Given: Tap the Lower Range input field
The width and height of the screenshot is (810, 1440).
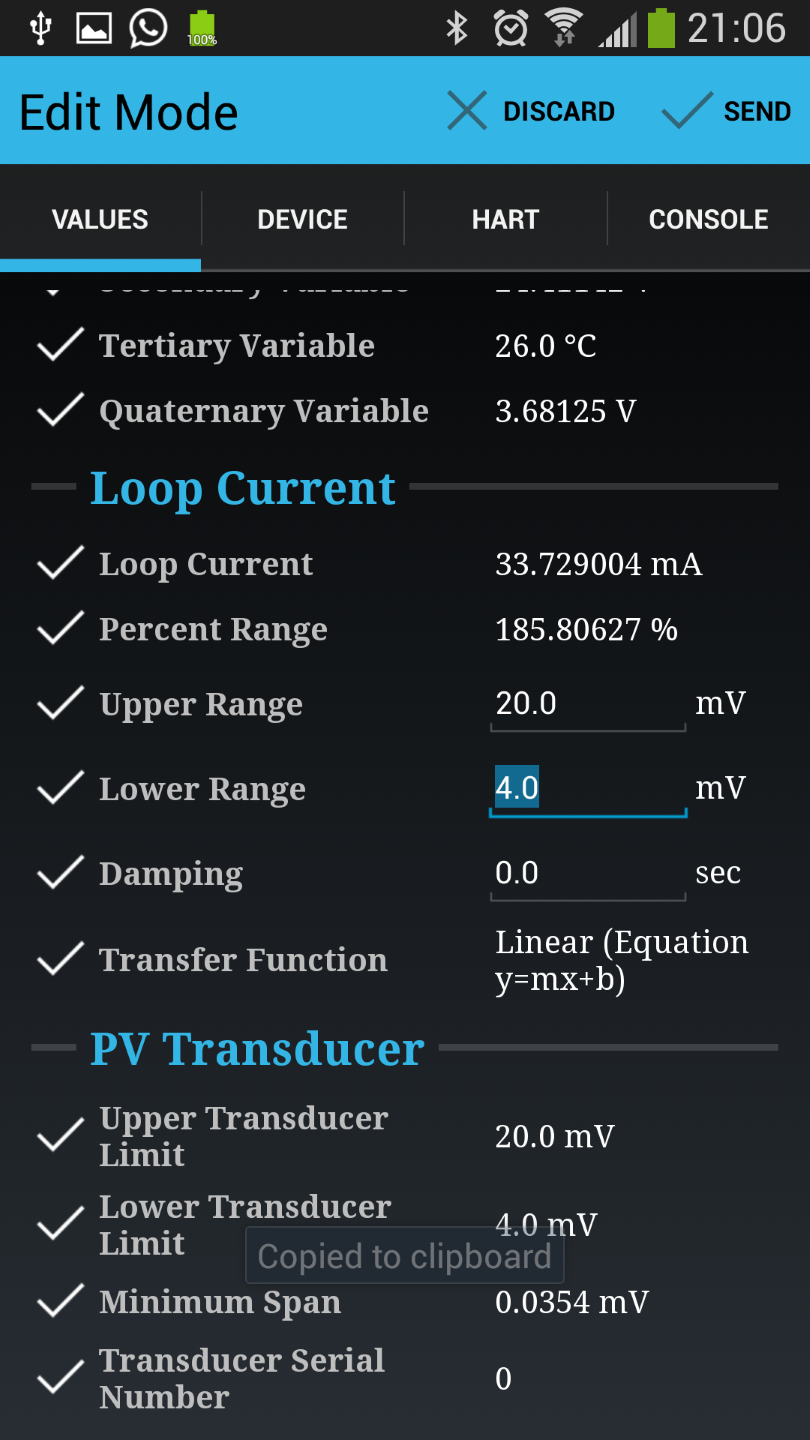Looking at the screenshot, I should click(x=587, y=789).
